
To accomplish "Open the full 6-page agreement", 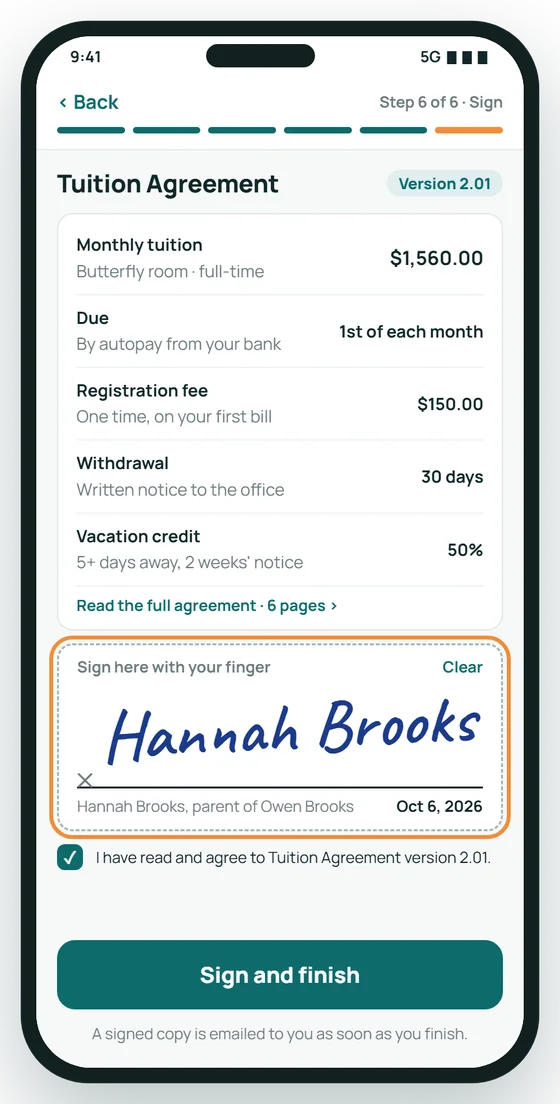I will coord(206,606).
